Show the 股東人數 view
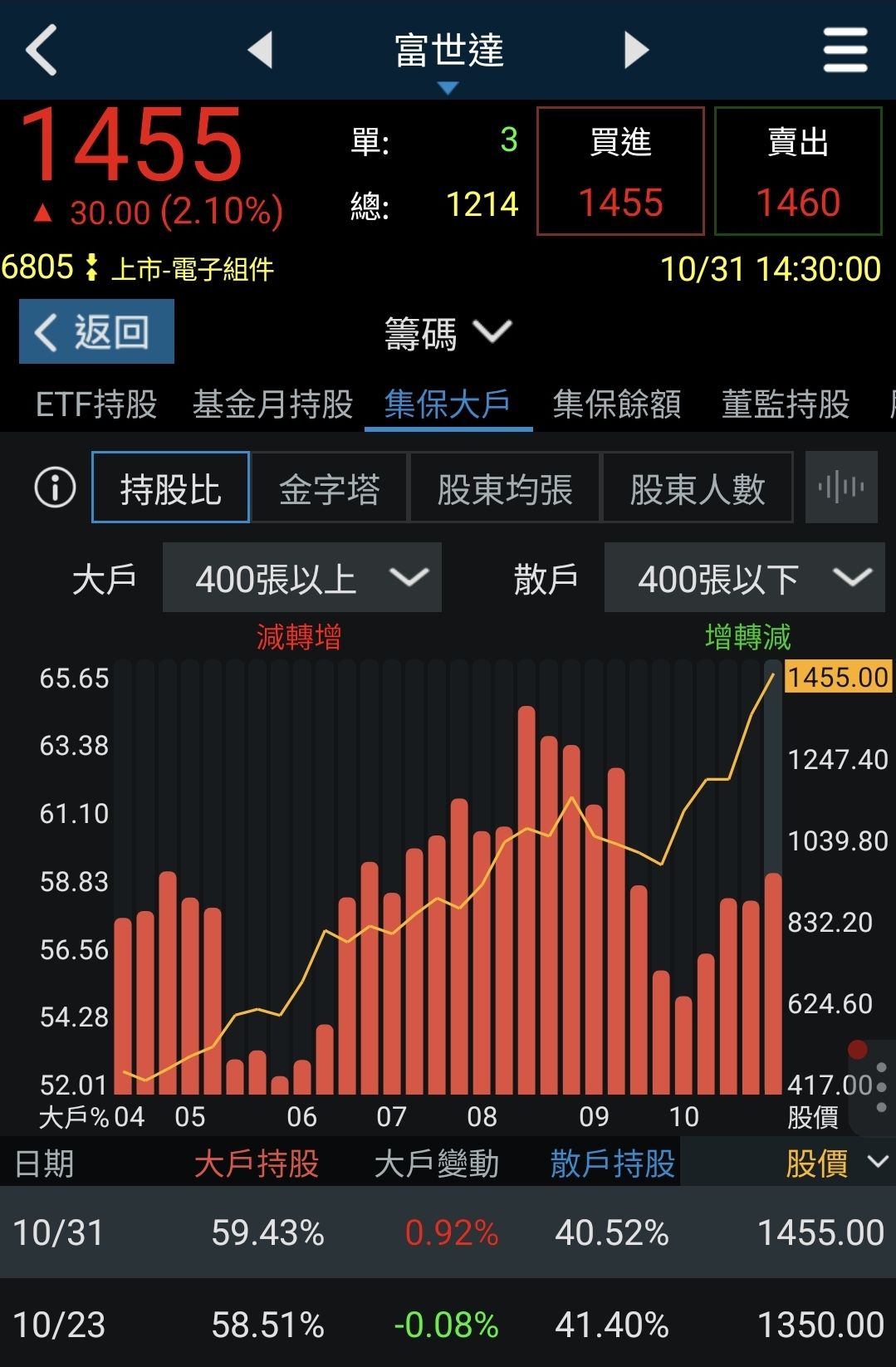This screenshot has height=1367, width=896. pos(697,488)
